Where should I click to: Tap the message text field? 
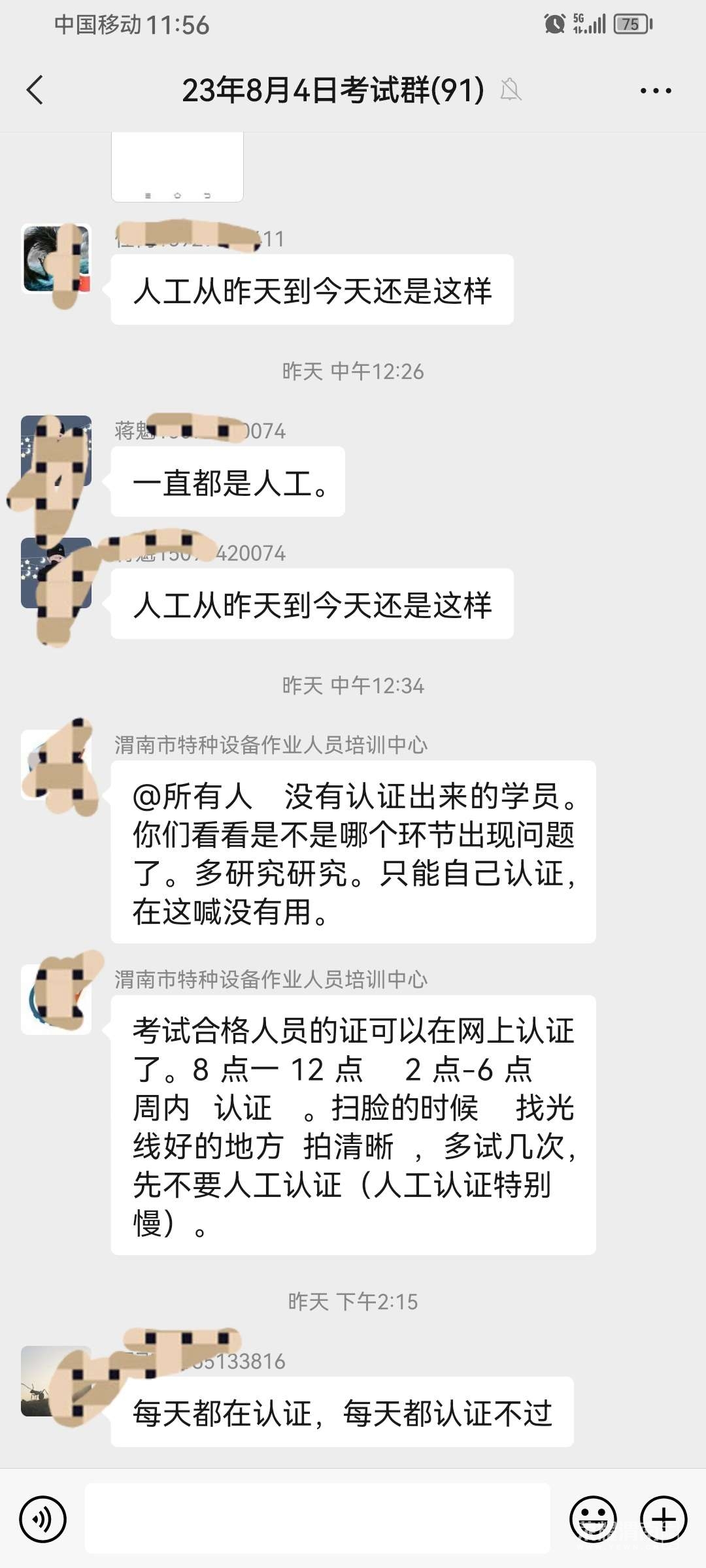318,1519
